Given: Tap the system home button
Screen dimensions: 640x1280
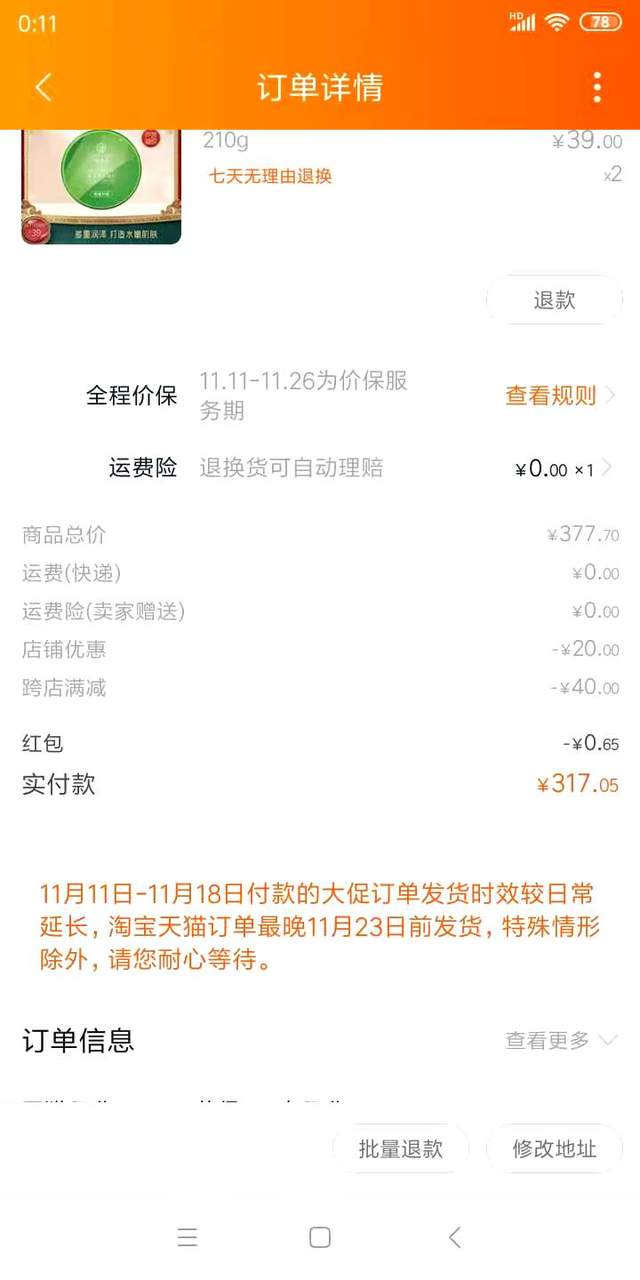Looking at the screenshot, I should click(x=320, y=1237).
